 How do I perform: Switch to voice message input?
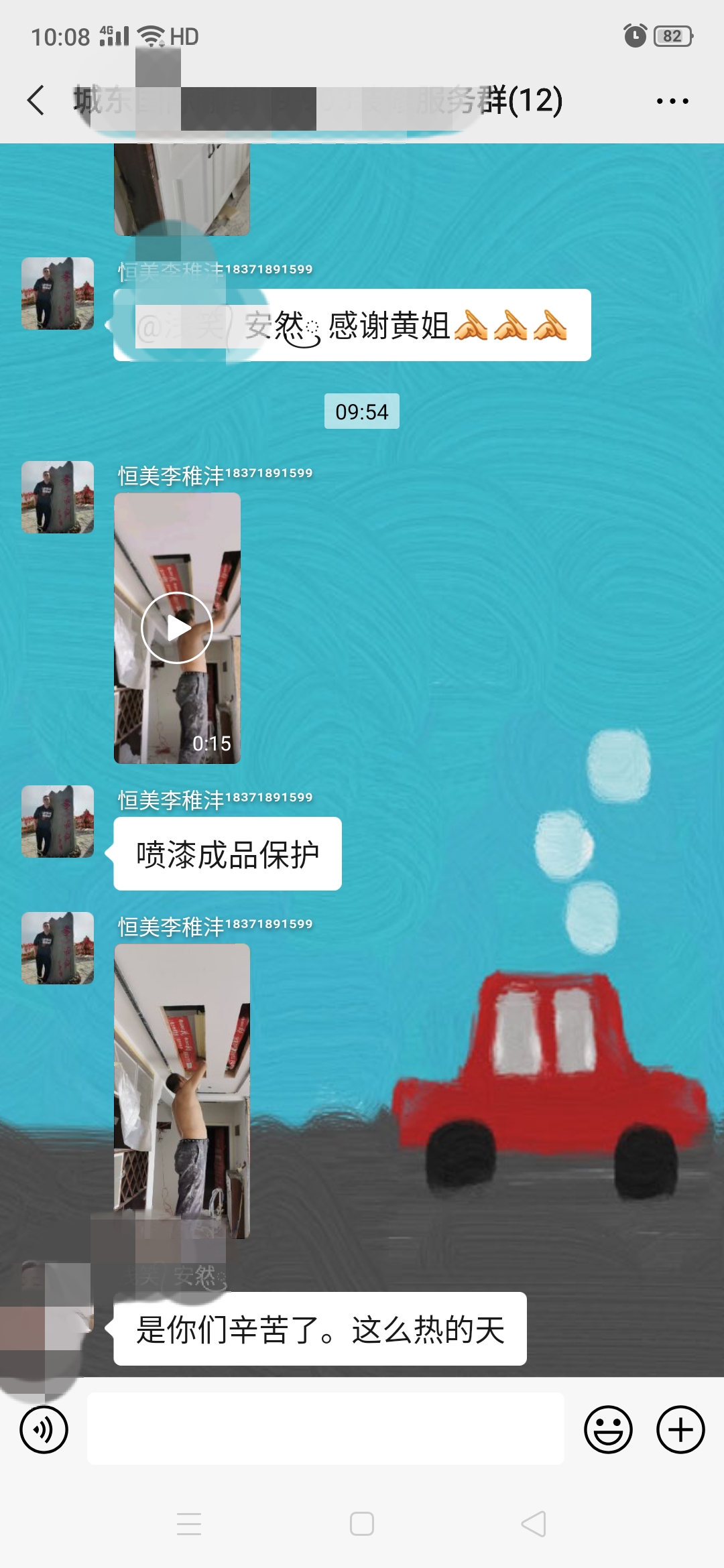click(44, 1429)
